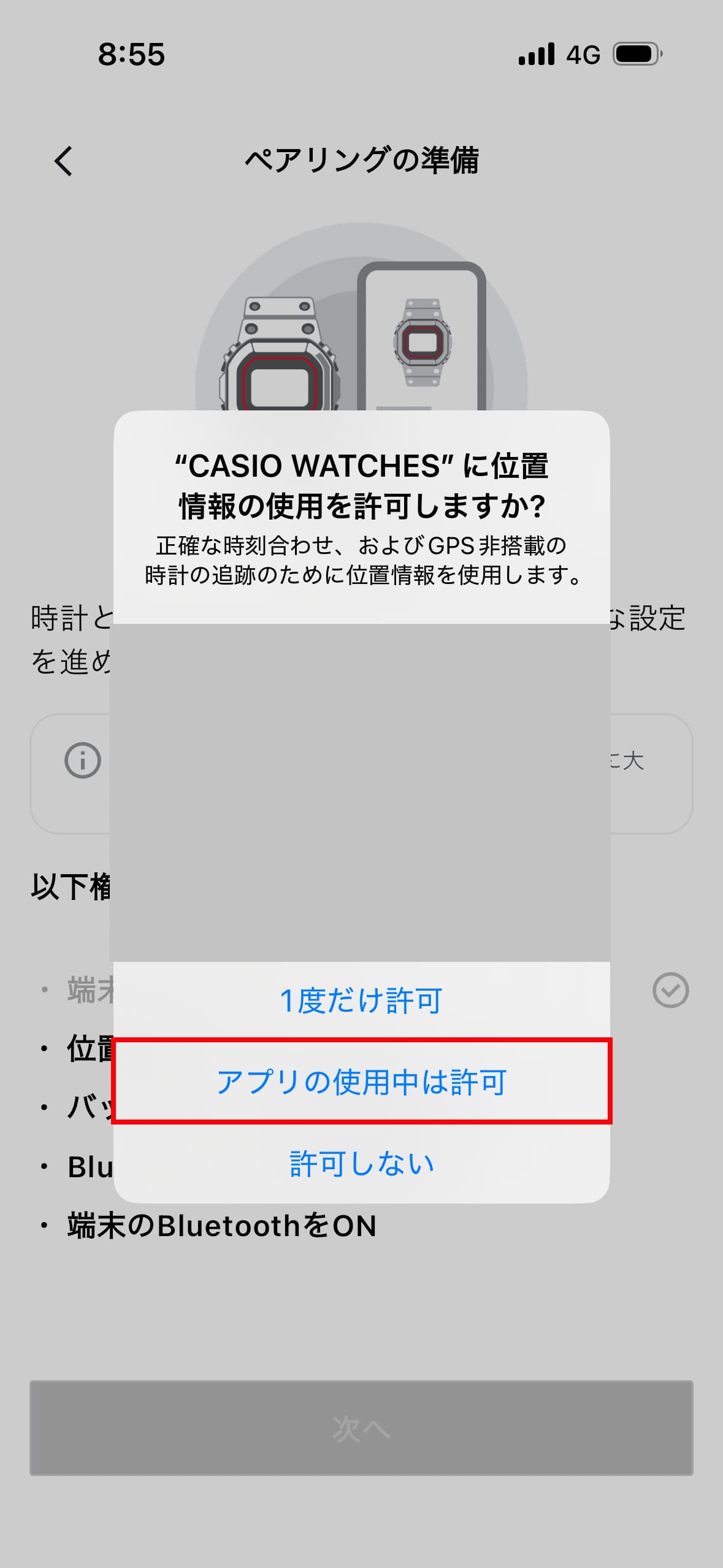723x1568 pixels.
Task: Choose 許可しない to deny location
Action: 361,1163
